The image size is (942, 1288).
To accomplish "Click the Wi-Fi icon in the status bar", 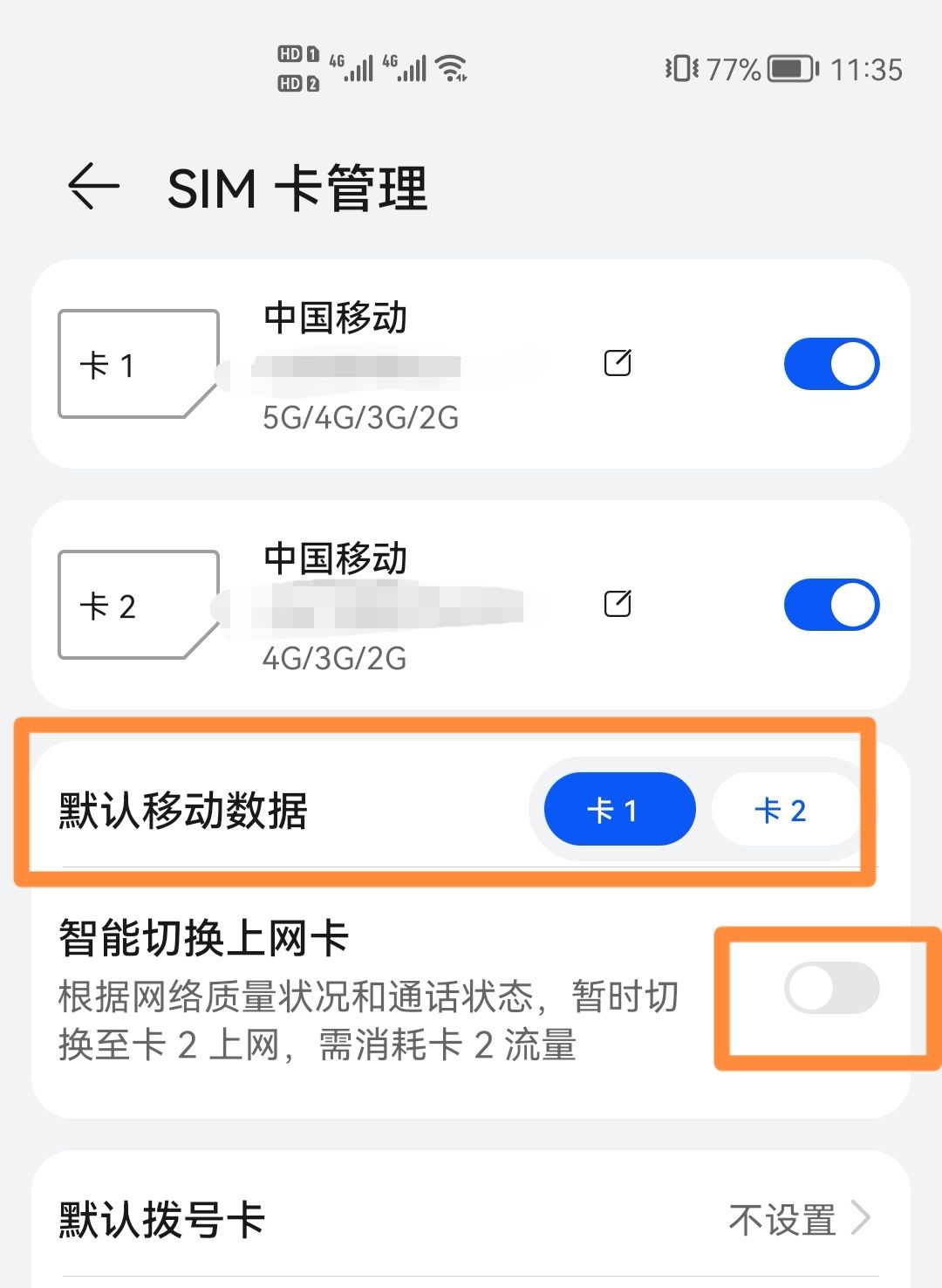I will pyautogui.click(x=450, y=66).
